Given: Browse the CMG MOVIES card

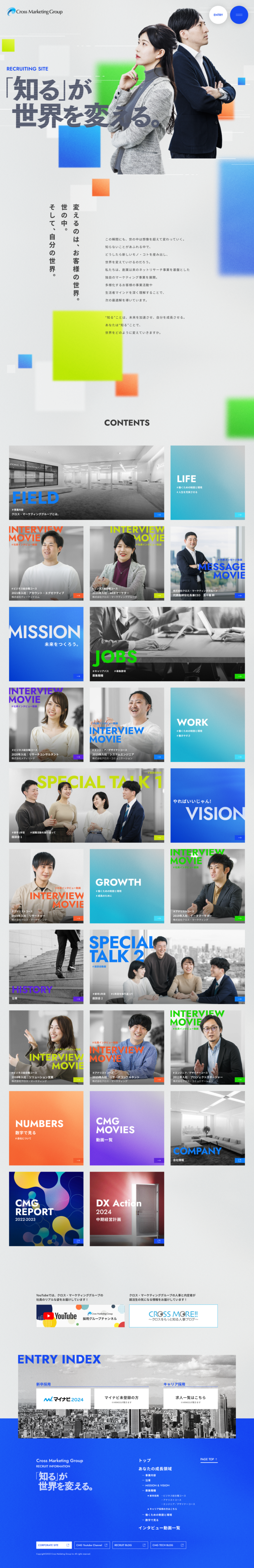Looking at the screenshot, I should point(127,1127).
